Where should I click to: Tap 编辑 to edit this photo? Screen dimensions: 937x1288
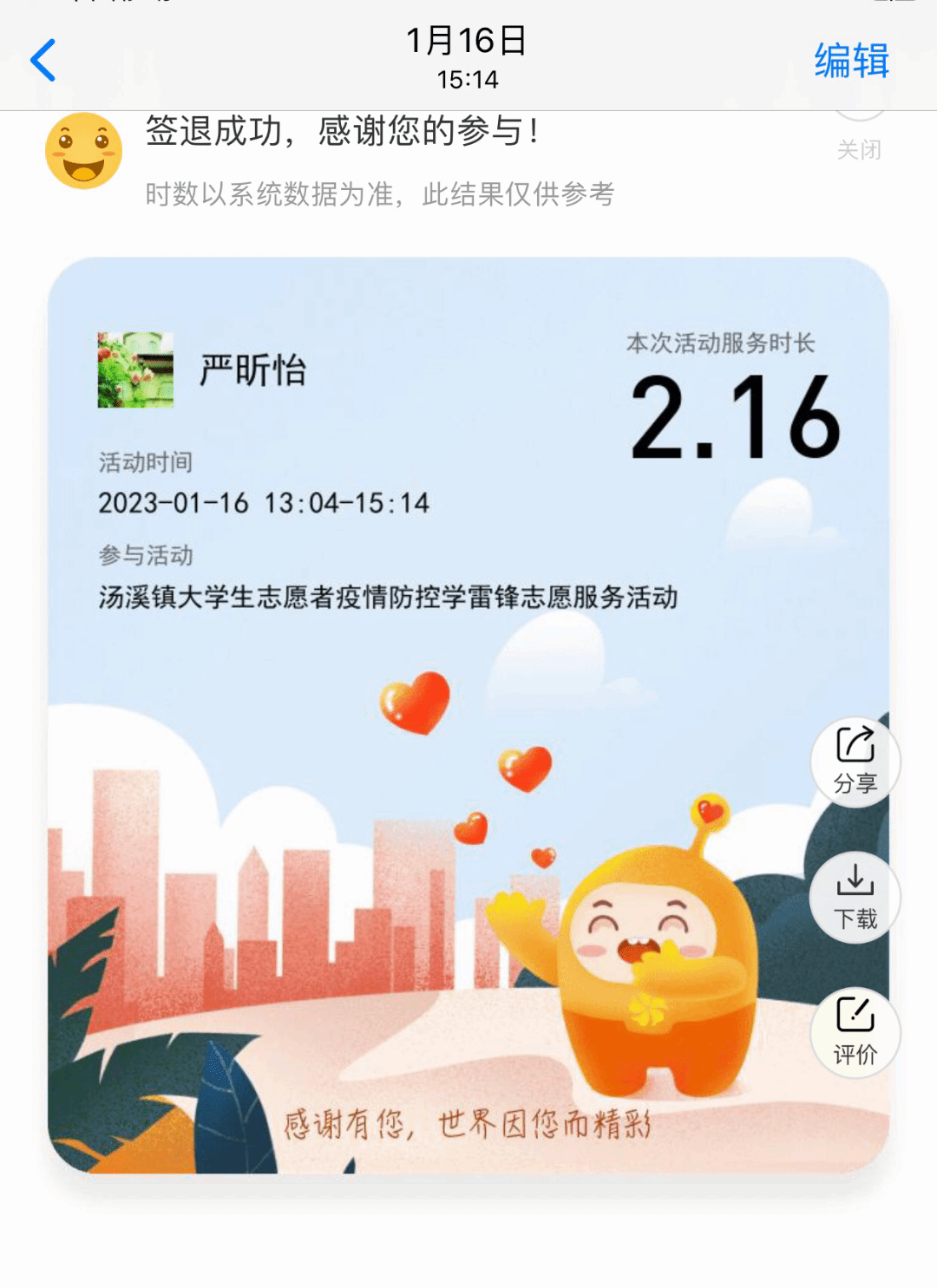click(851, 61)
